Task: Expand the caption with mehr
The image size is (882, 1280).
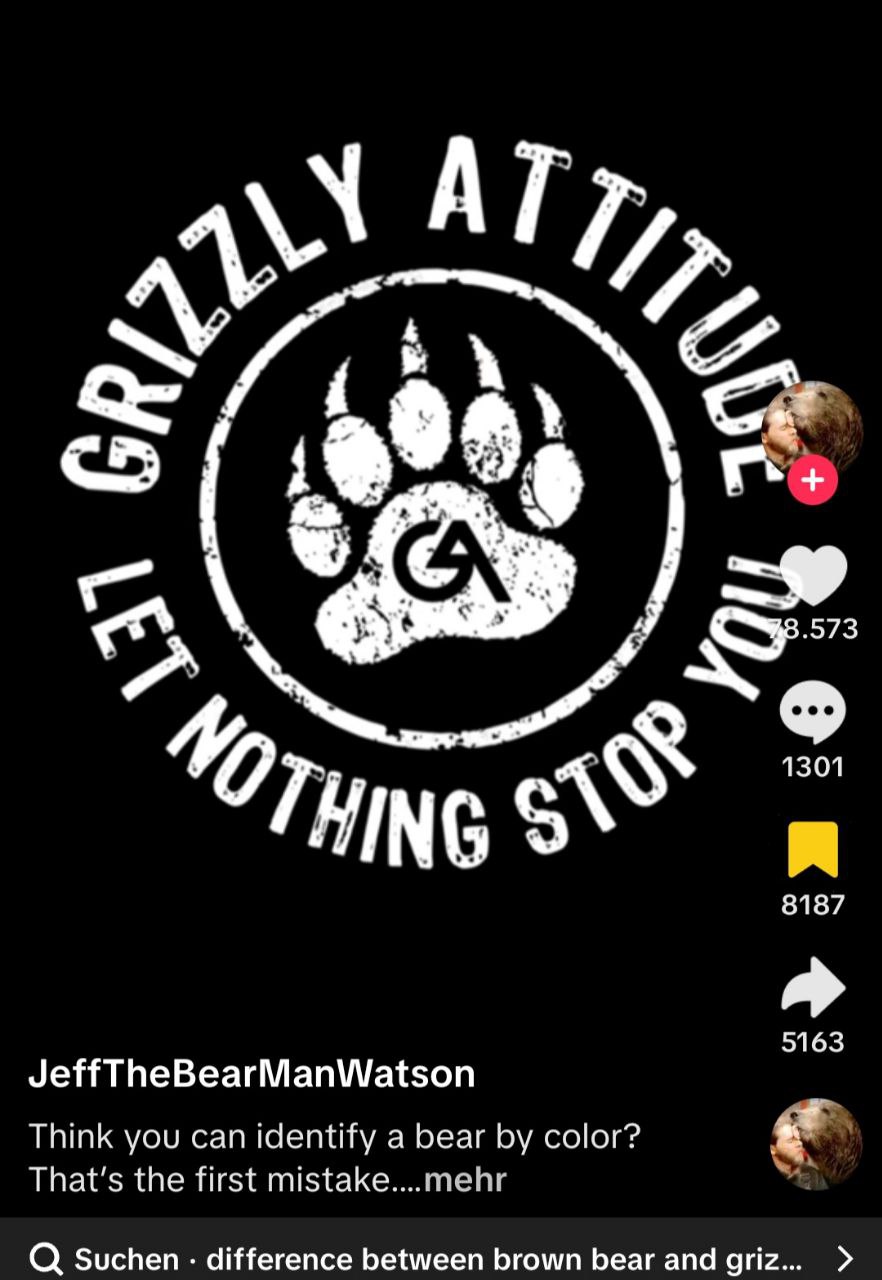Action: click(465, 1180)
